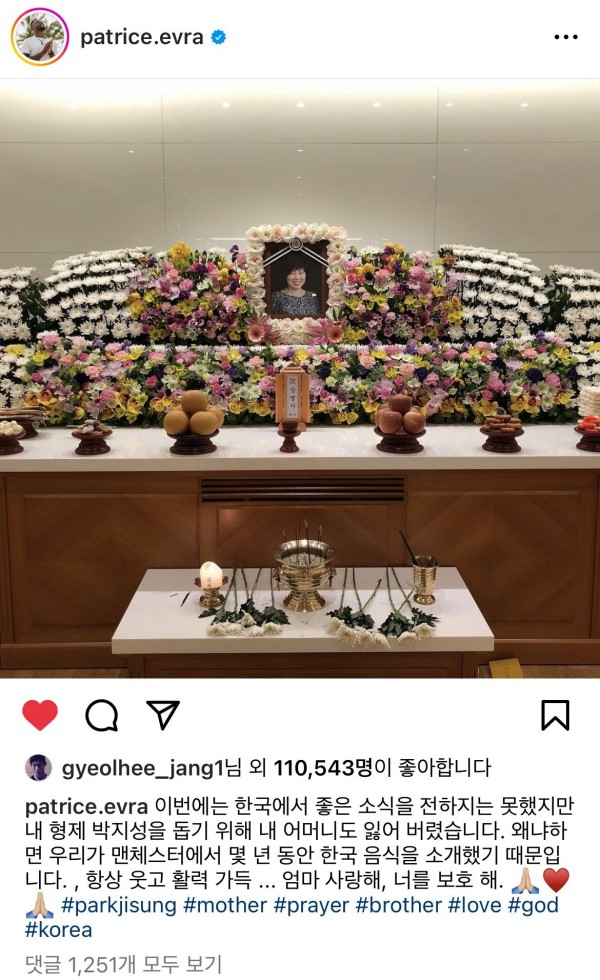Viewport: 600px width, 980px height.
Task: Unlike the post with the red heart
Action: pos(40,715)
